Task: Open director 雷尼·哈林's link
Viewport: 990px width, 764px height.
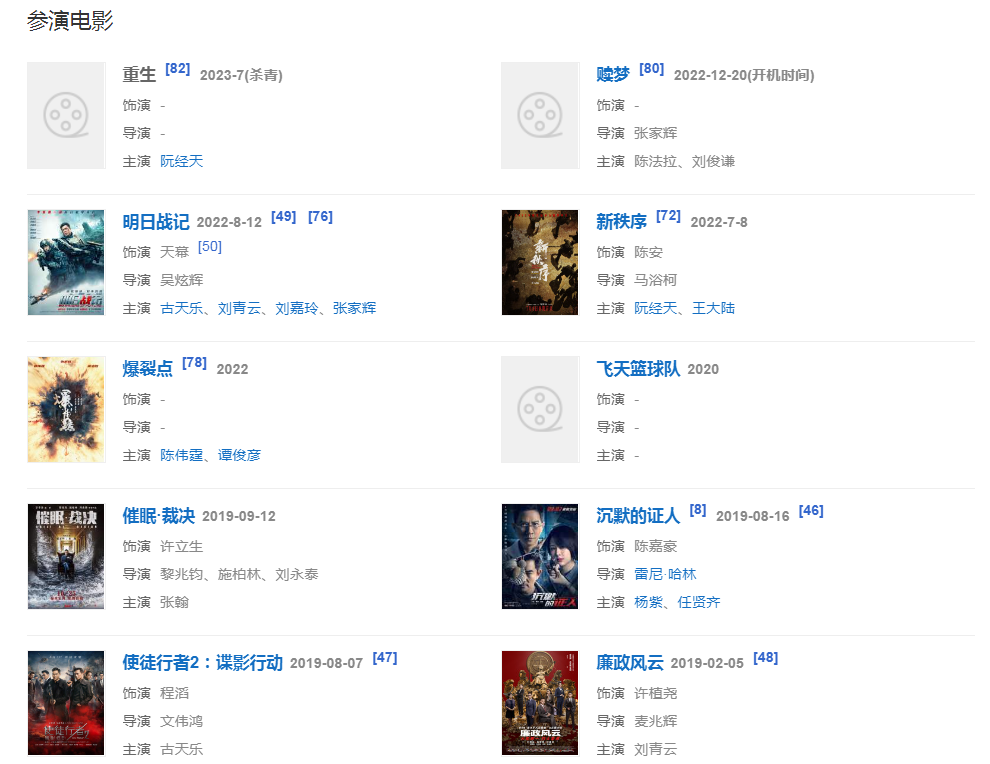Action: pyautogui.click(x=665, y=574)
